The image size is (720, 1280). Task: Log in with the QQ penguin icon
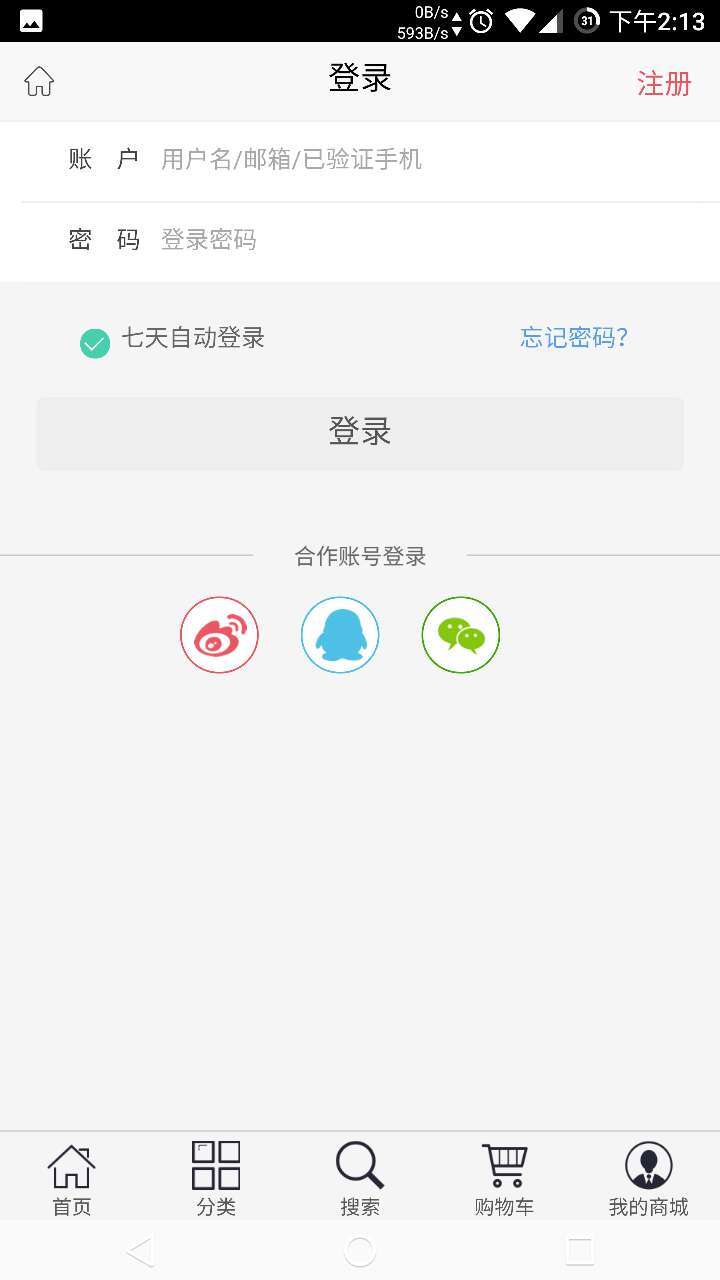(340, 635)
